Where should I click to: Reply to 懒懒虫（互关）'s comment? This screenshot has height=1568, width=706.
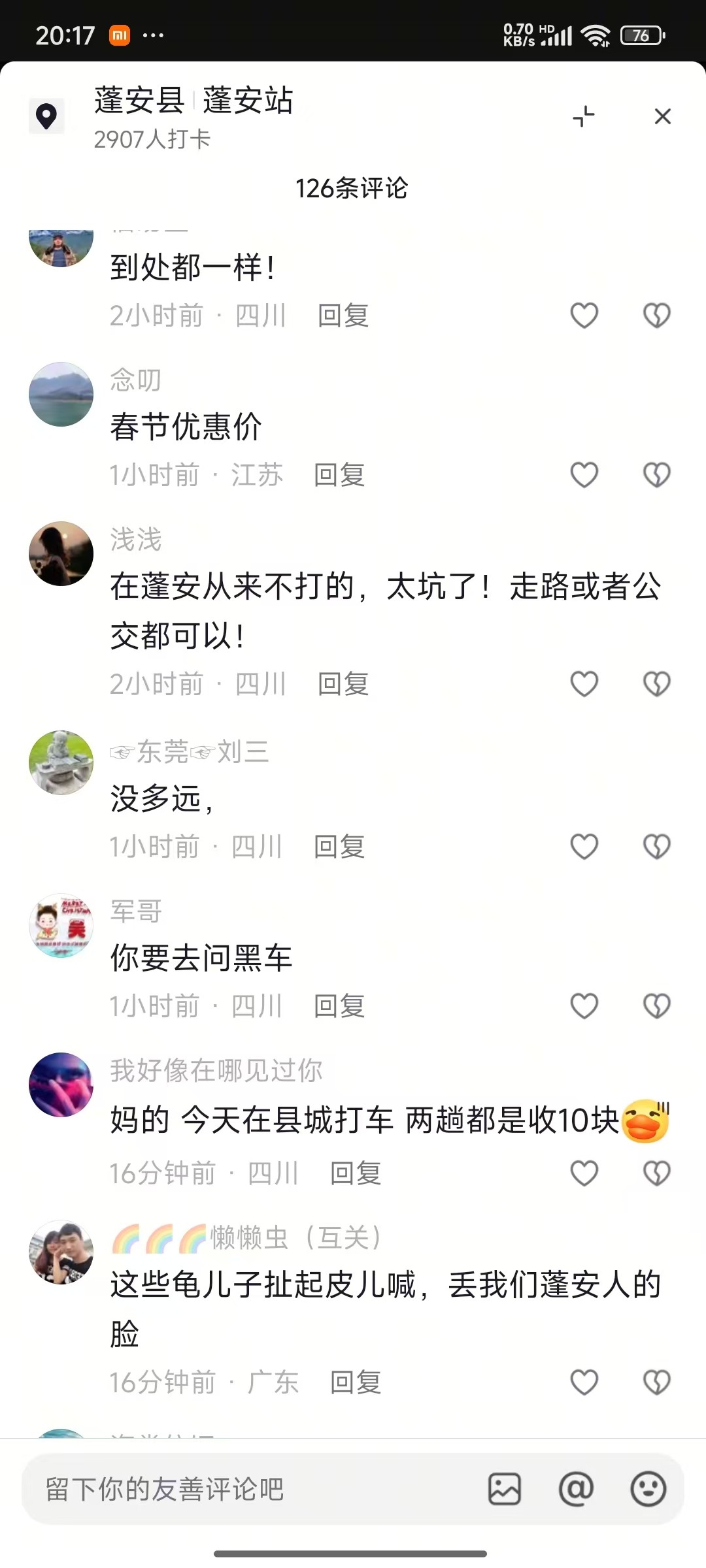coord(355,1382)
